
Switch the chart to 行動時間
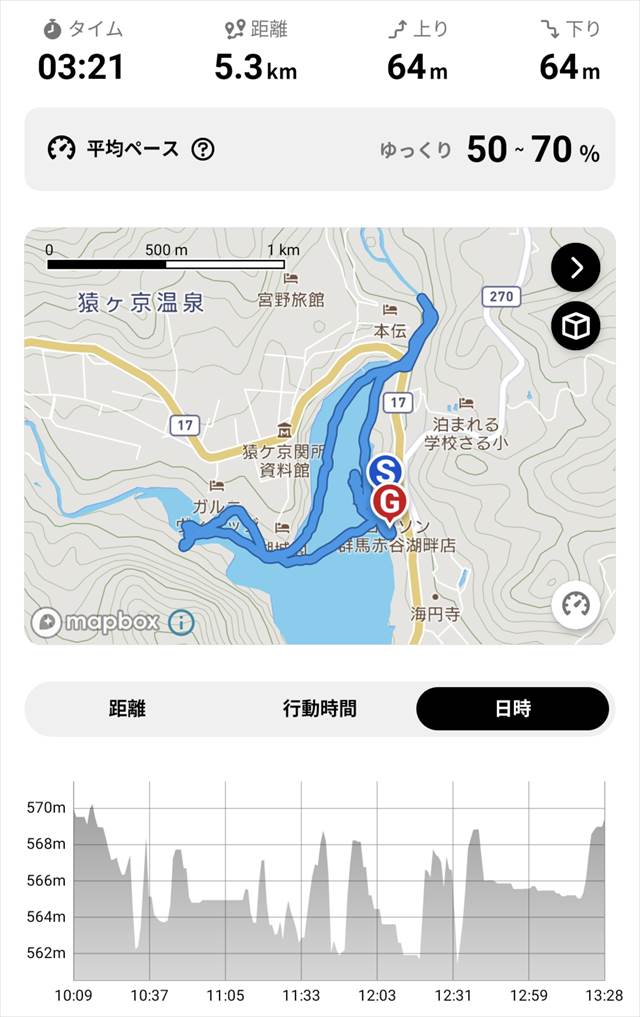tap(319, 709)
